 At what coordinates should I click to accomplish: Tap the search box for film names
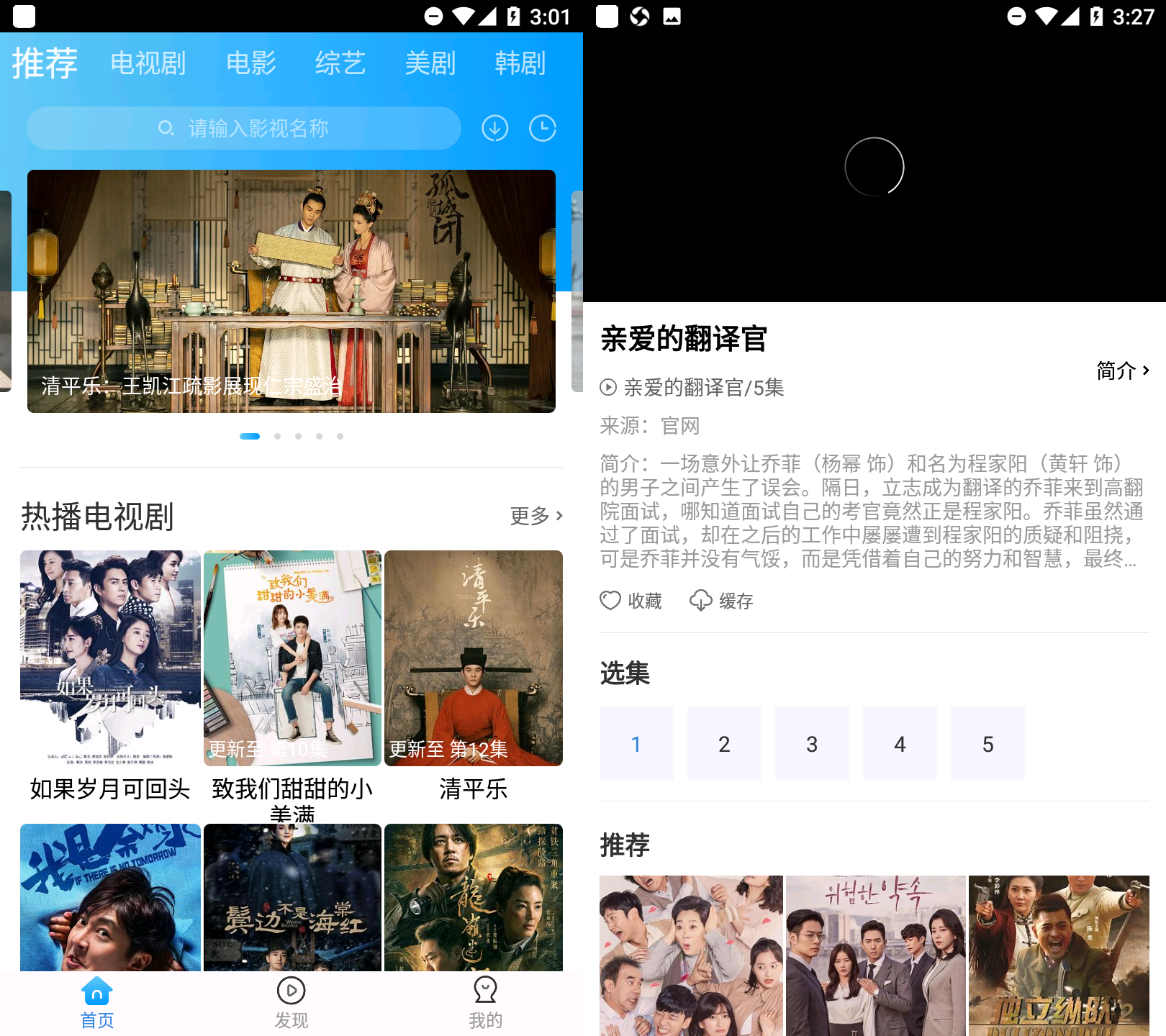pyautogui.click(x=243, y=129)
